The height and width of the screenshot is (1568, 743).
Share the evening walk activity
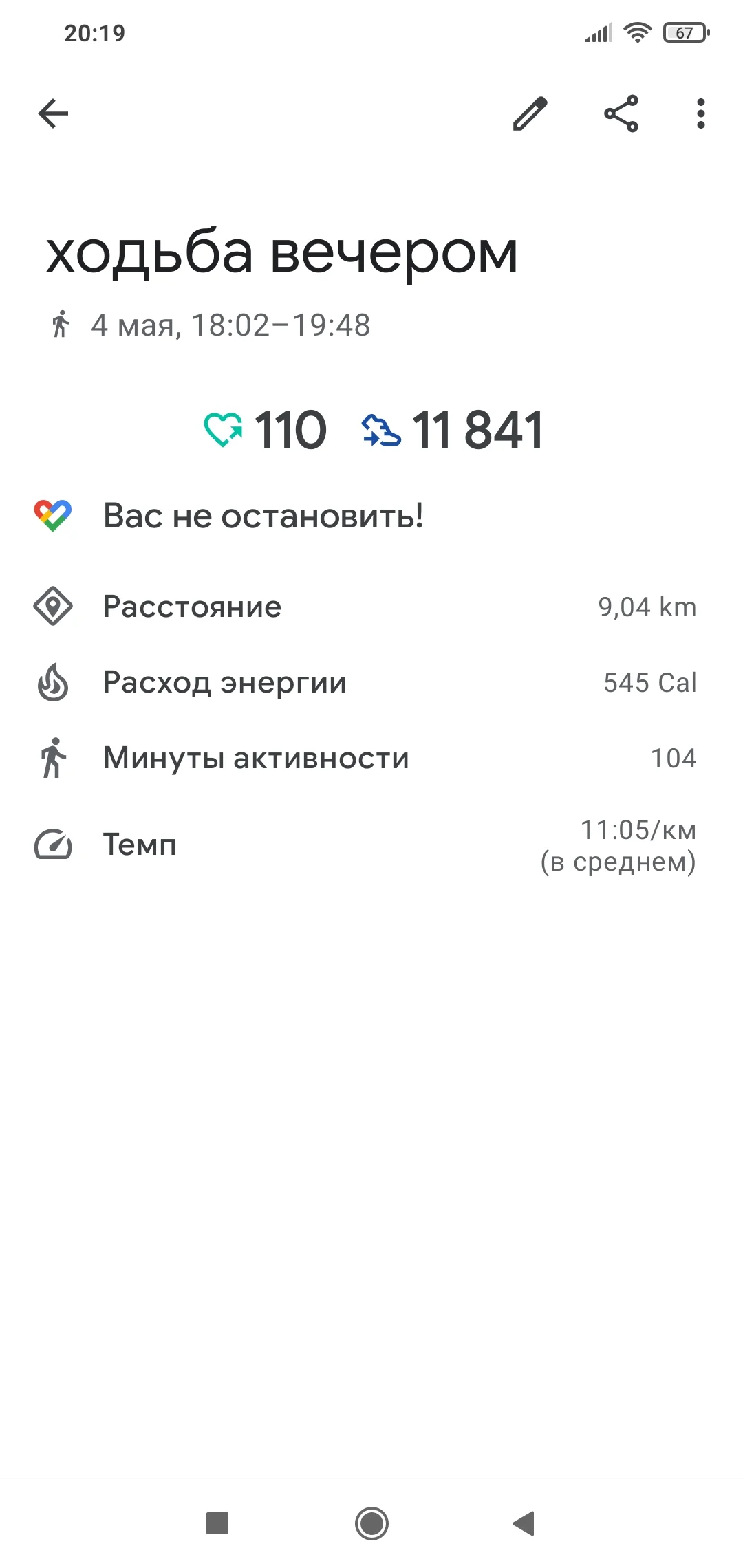pyautogui.click(x=621, y=113)
